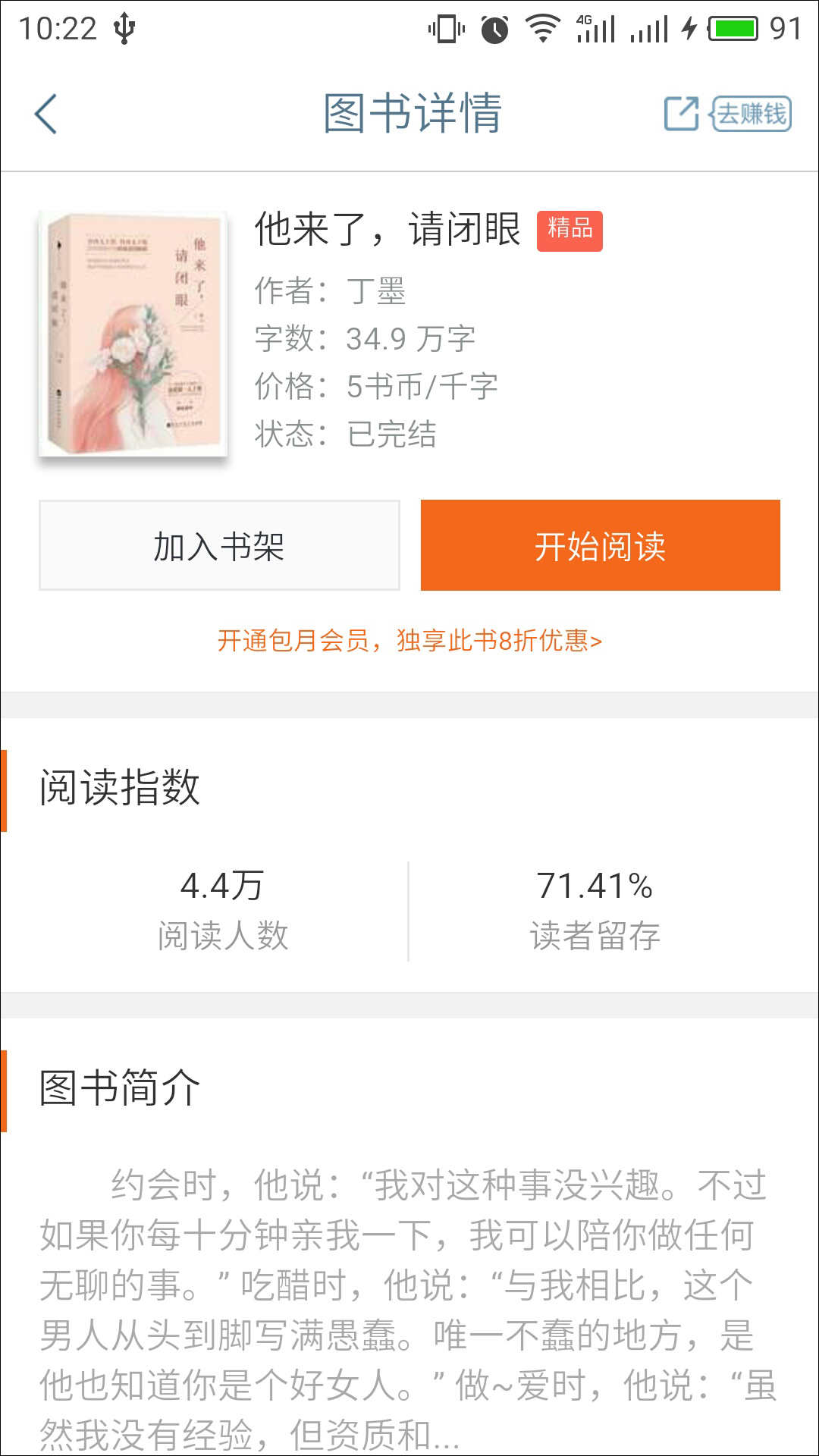Tap the back arrow to return
This screenshot has width=819, height=1456.
pos(47,114)
